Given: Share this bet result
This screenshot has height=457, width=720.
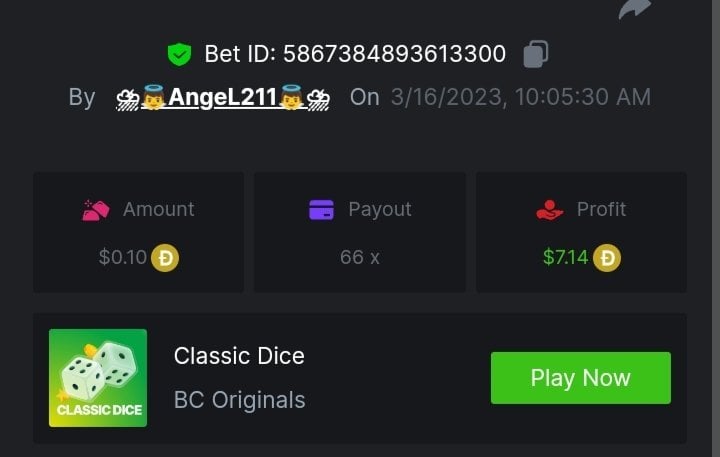Looking at the screenshot, I should 635,8.
